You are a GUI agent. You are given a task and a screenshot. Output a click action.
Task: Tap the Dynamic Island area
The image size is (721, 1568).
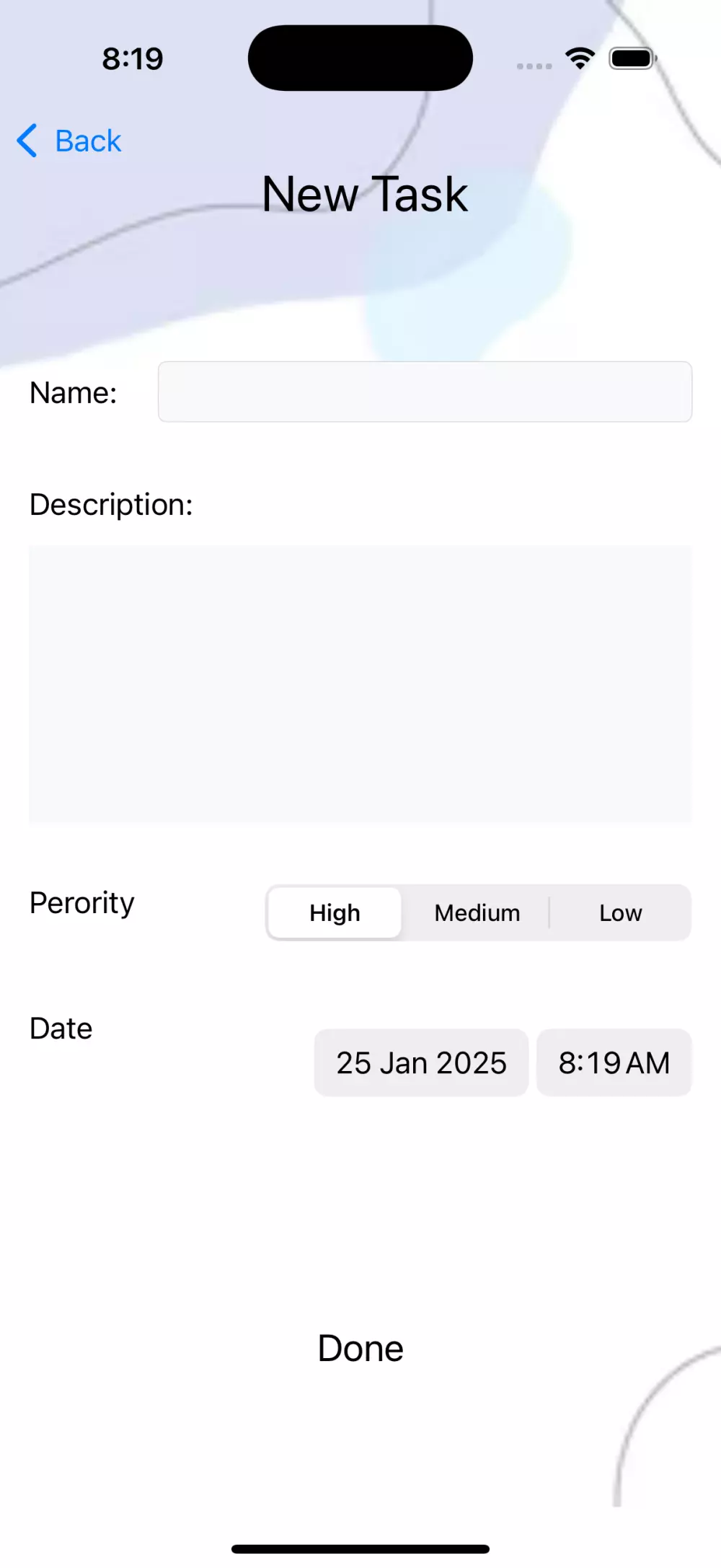coord(360,57)
